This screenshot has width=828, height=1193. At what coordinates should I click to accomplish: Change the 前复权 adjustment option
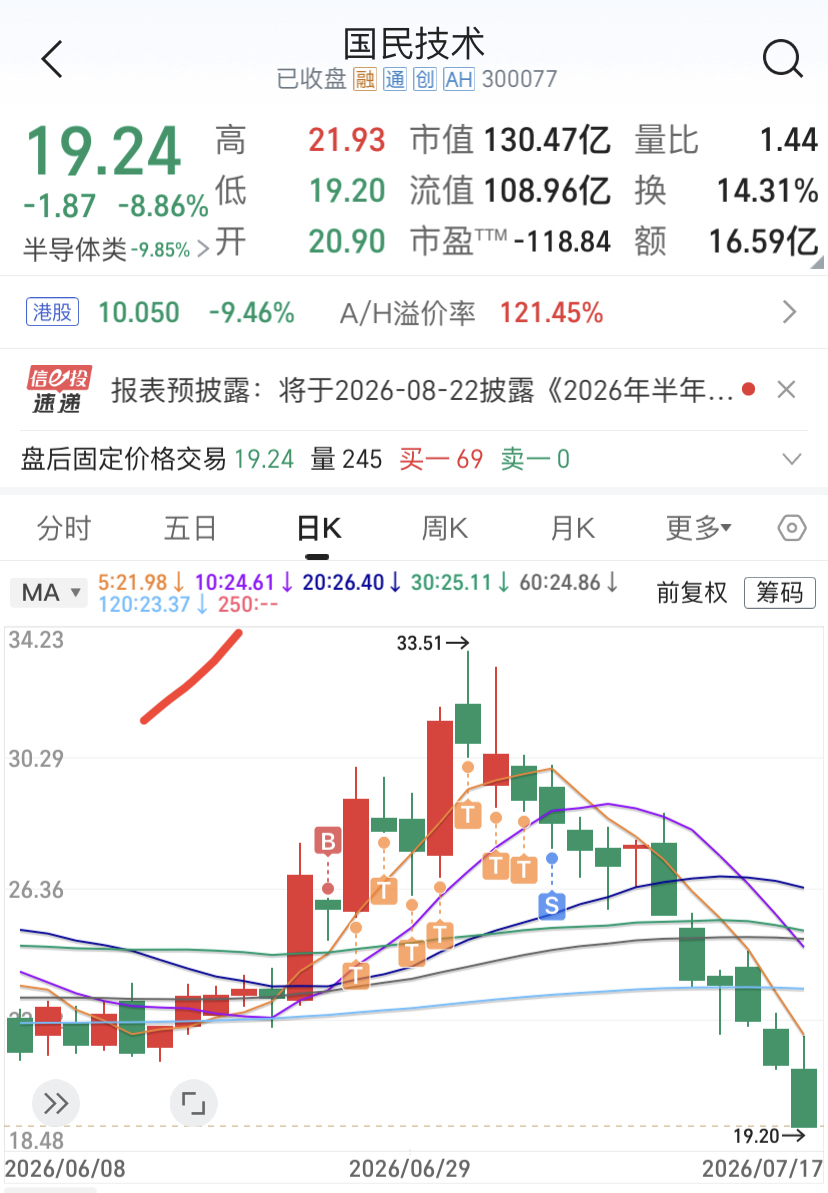(692, 592)
